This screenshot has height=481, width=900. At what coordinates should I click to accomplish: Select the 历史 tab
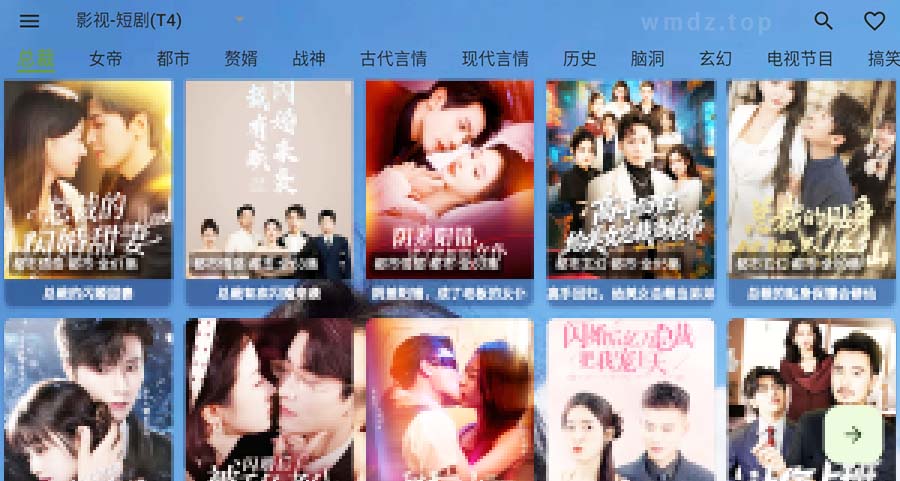click(x=580, y=59)
